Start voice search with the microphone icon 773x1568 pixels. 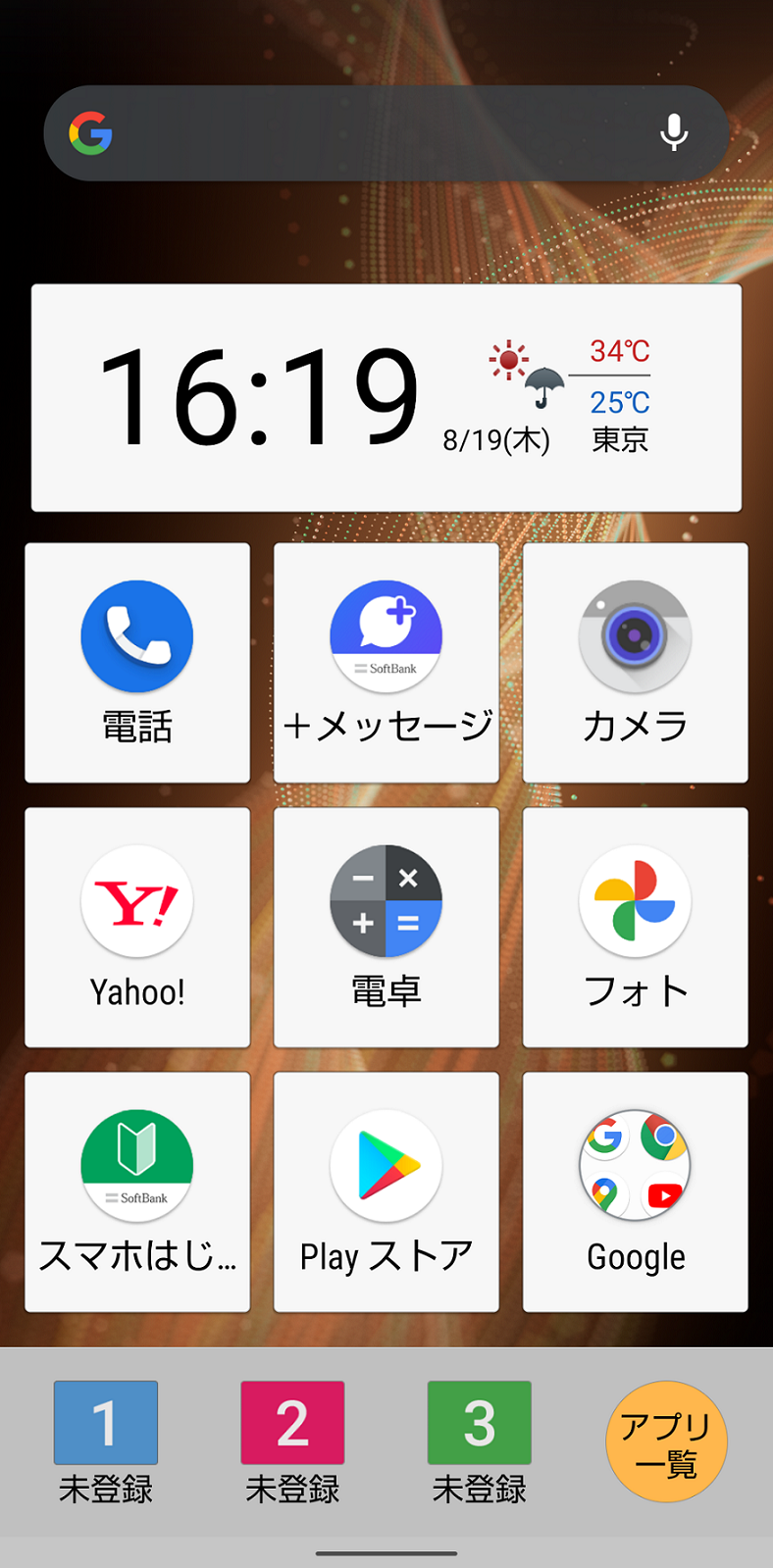pyautogui.click(x=674, y=132)
